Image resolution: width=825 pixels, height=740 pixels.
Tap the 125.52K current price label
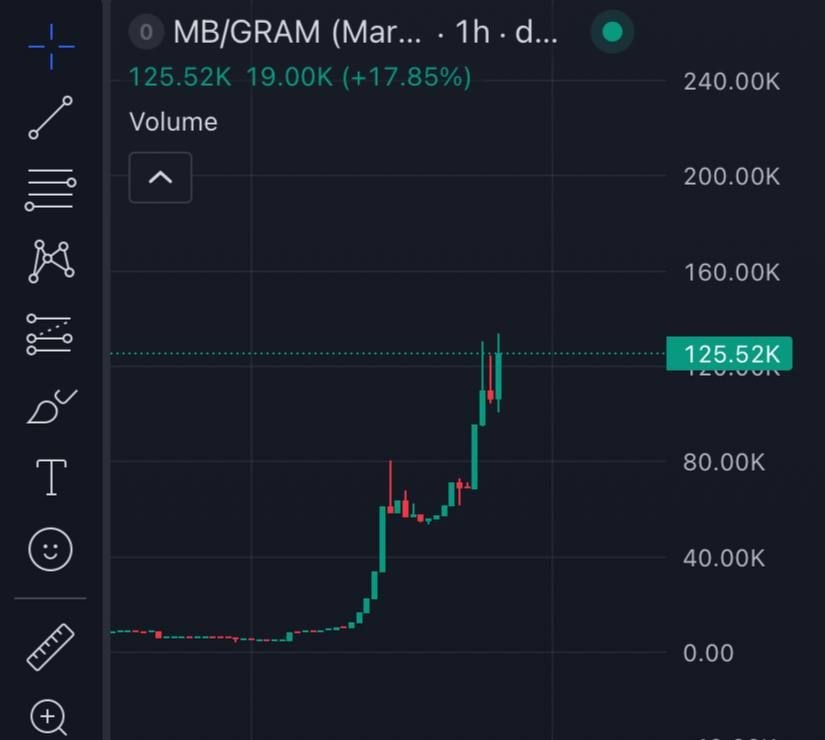(729, 354)
